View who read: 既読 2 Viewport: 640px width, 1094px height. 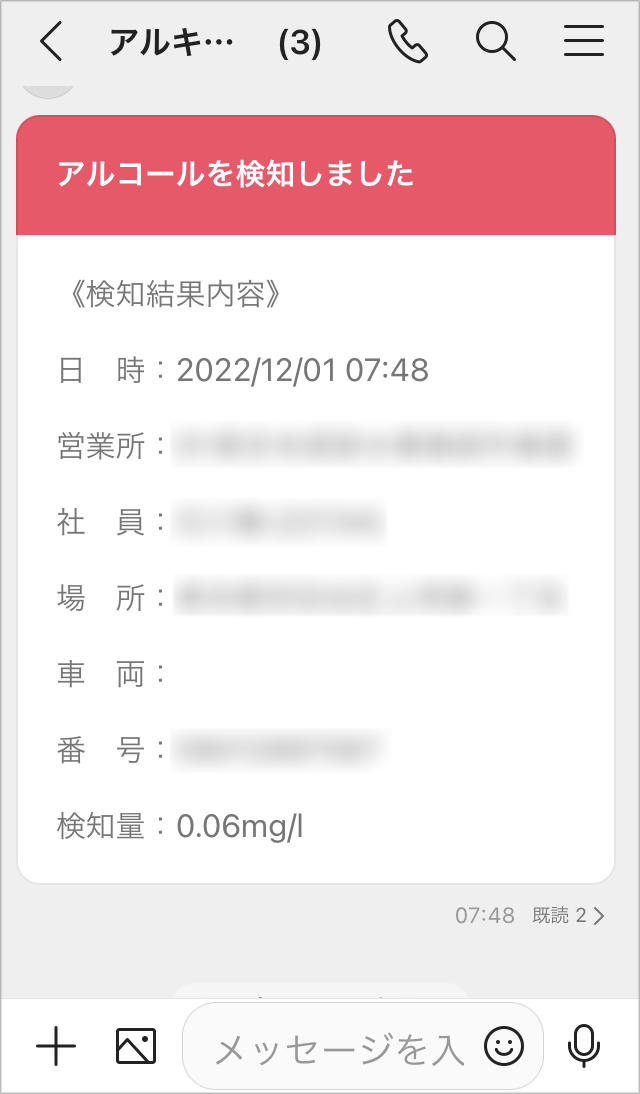pyautogui.click(x=568, y=915)
